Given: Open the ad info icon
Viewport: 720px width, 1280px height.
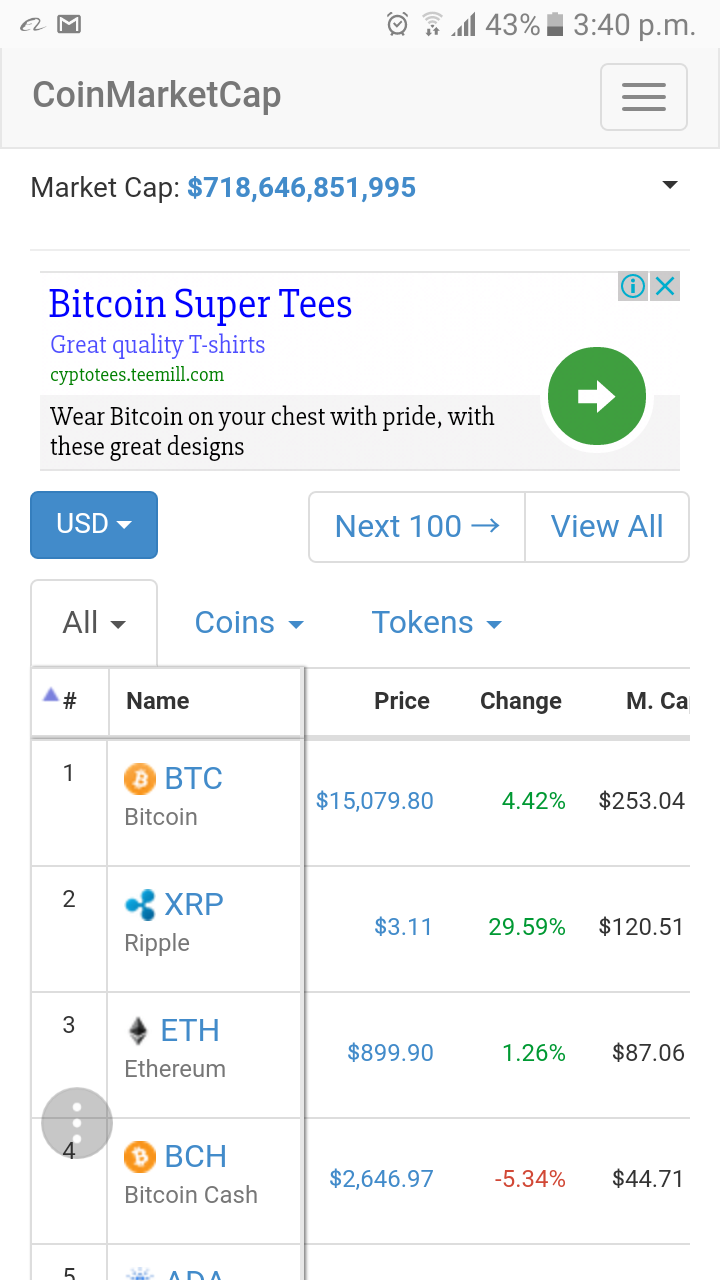Looking at the screenshot, I should point(633,287).
